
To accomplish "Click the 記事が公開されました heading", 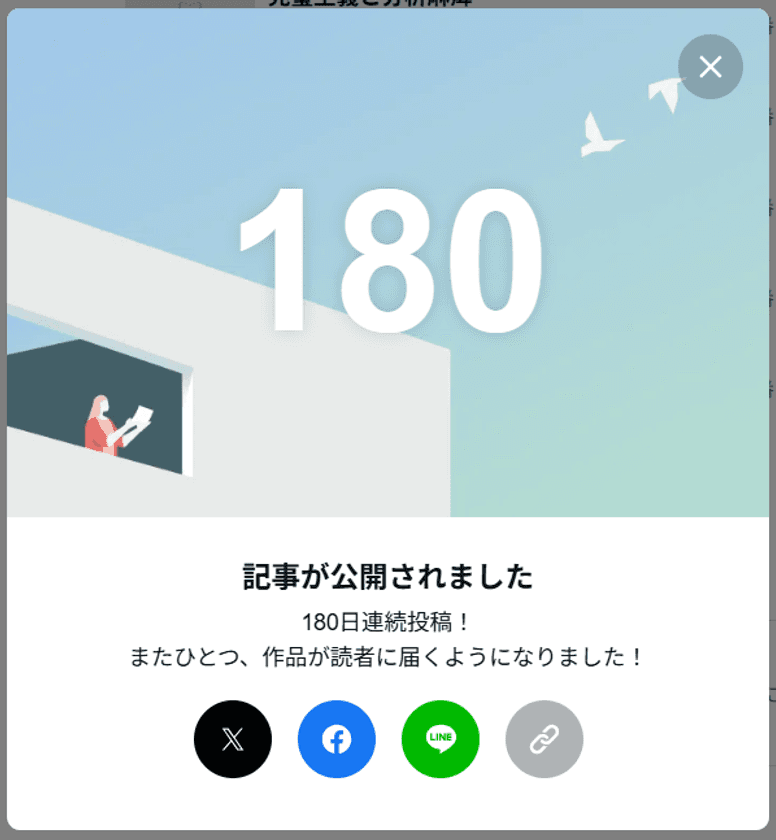I will tap(388, 577).
